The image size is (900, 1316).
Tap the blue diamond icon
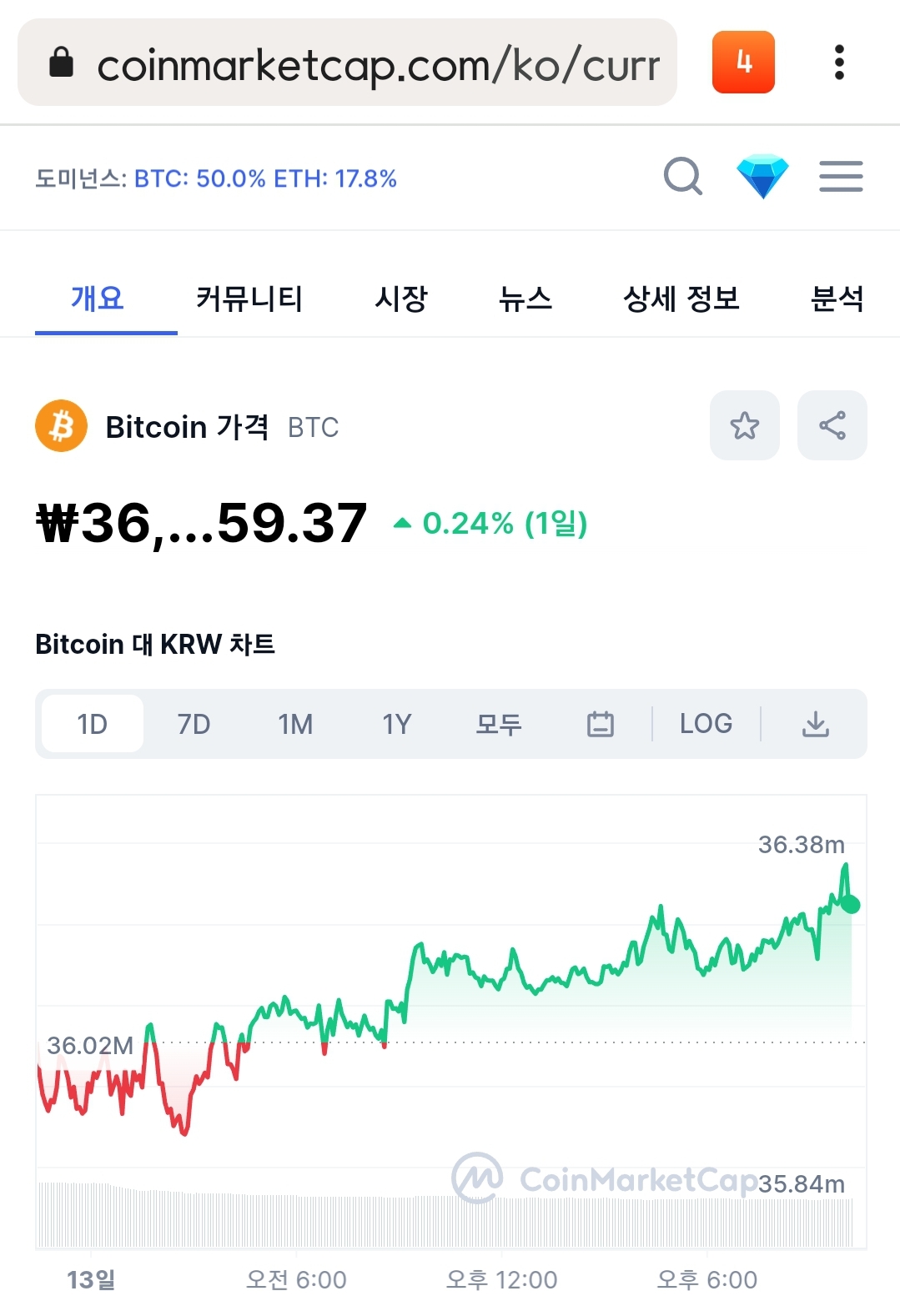(762, 177)
